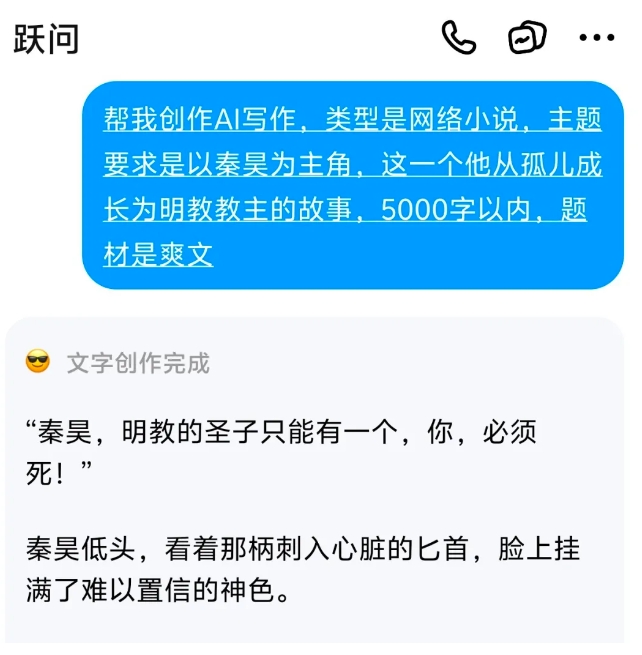Tap the underlined AI写作 prompt message
642x655 pixels.
coord(352,186)
